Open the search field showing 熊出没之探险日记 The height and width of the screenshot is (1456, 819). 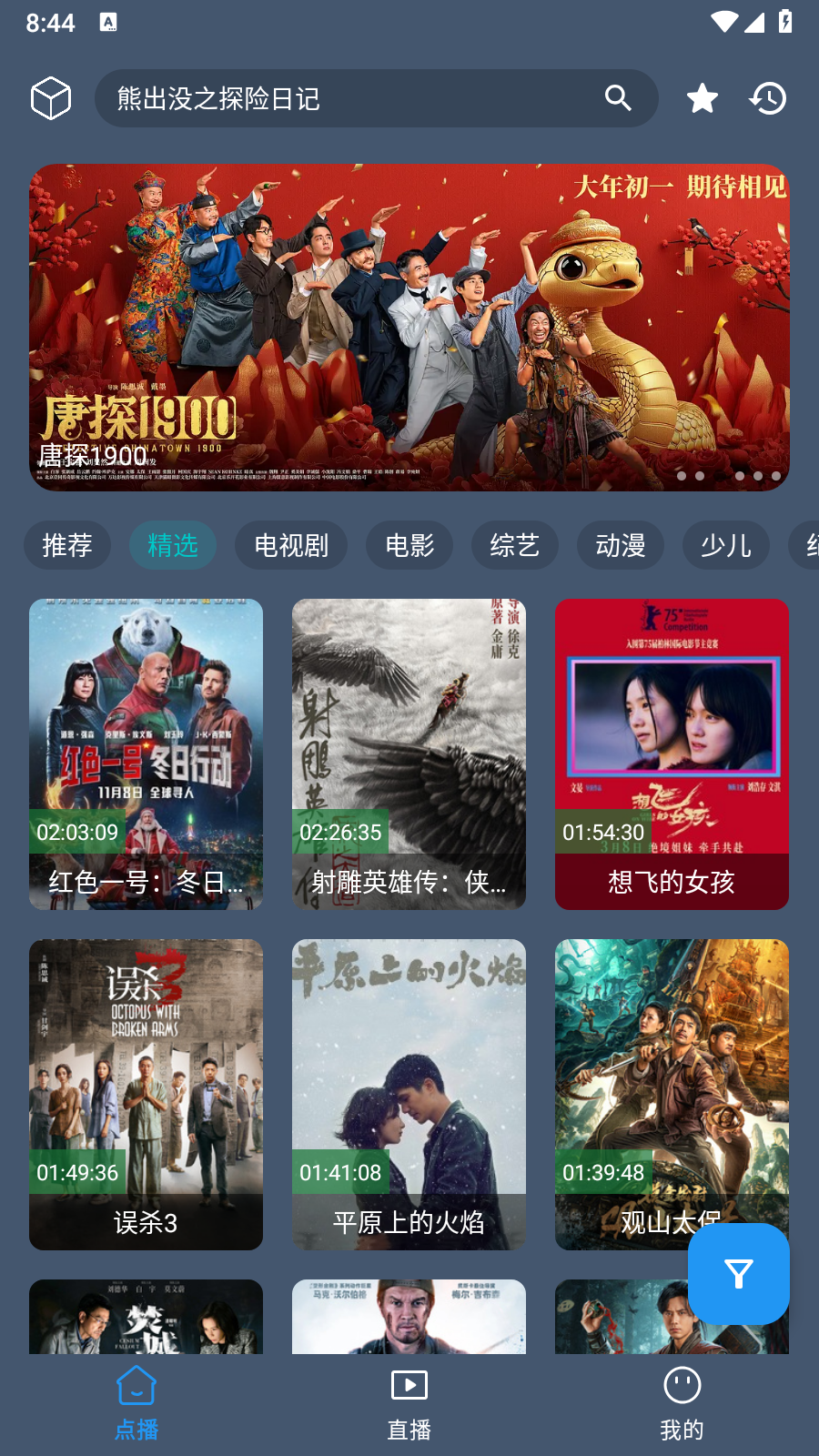346,98
